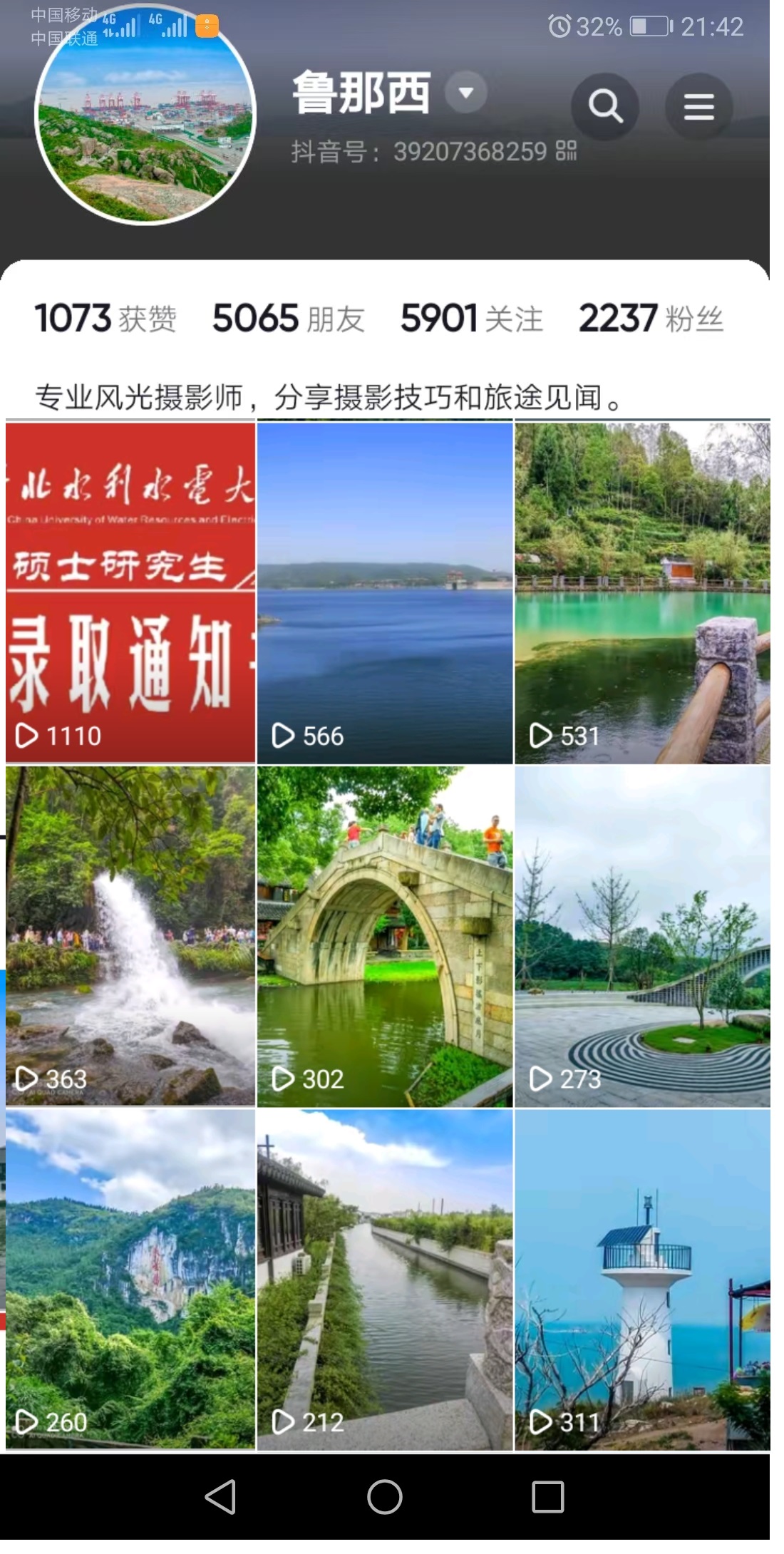View the 1073 获赞 count

(x=105, y=319)
